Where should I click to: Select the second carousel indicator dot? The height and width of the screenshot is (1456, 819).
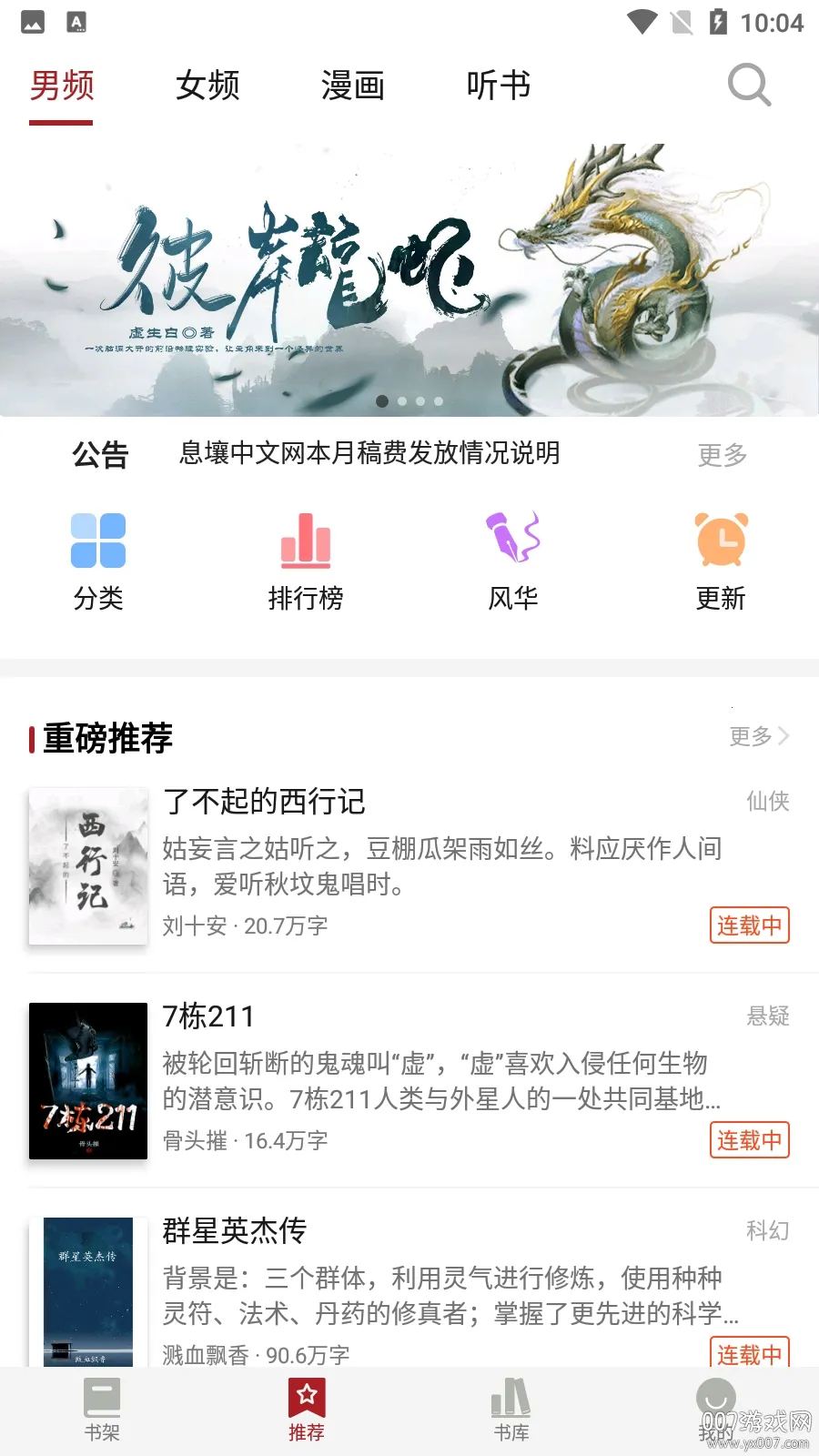click(x=402, y=399)
